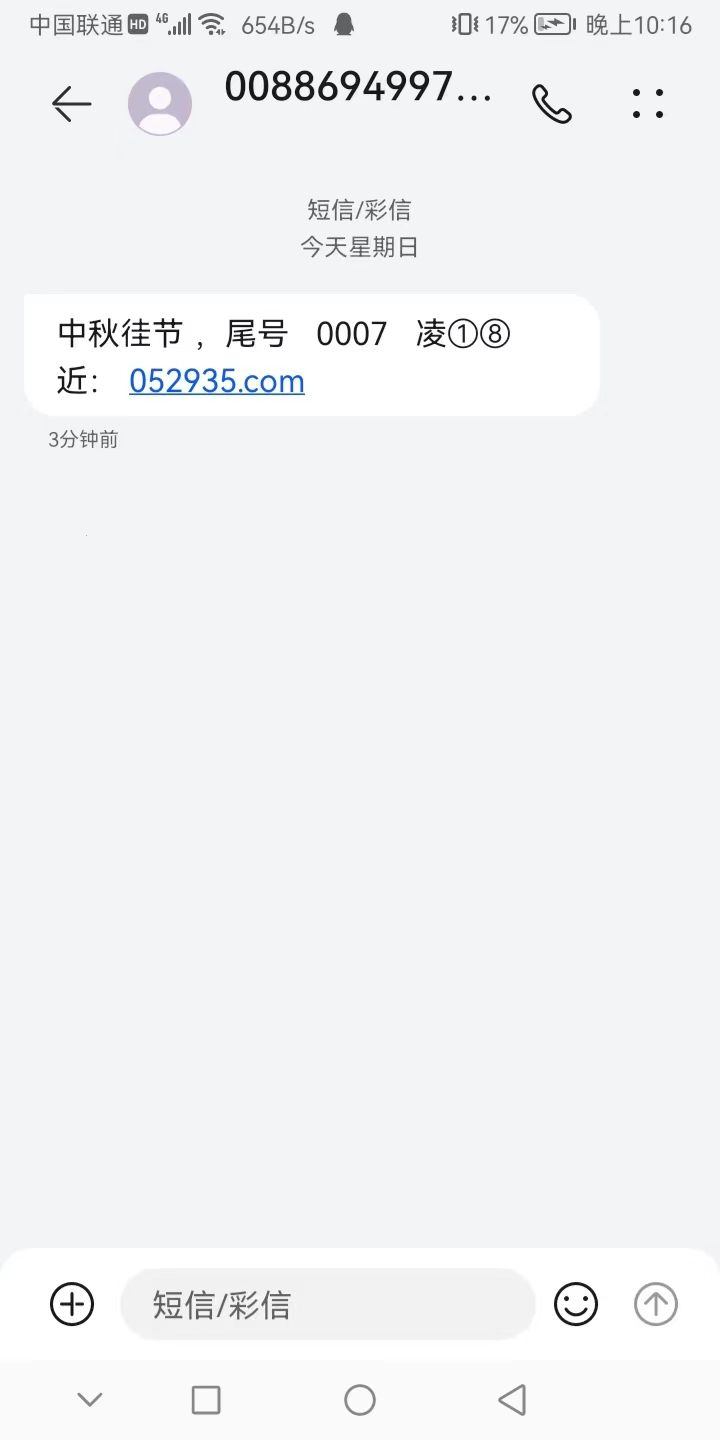This screenshot has height=1440, width=720.
Task: Call the sender's phone number
Action: coord(551,104)
